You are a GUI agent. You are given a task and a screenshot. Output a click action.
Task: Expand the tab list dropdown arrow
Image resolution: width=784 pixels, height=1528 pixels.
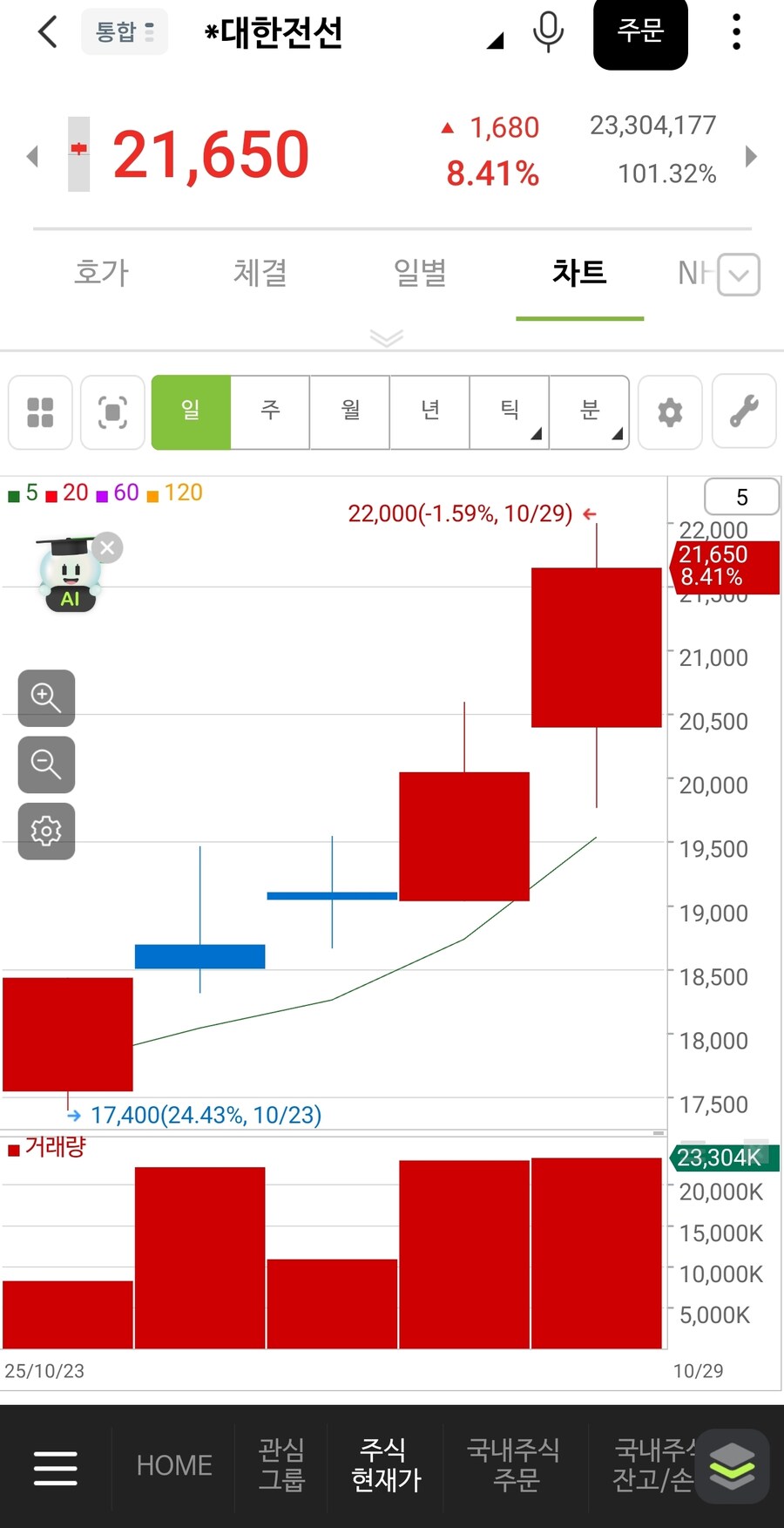(739, 275)
